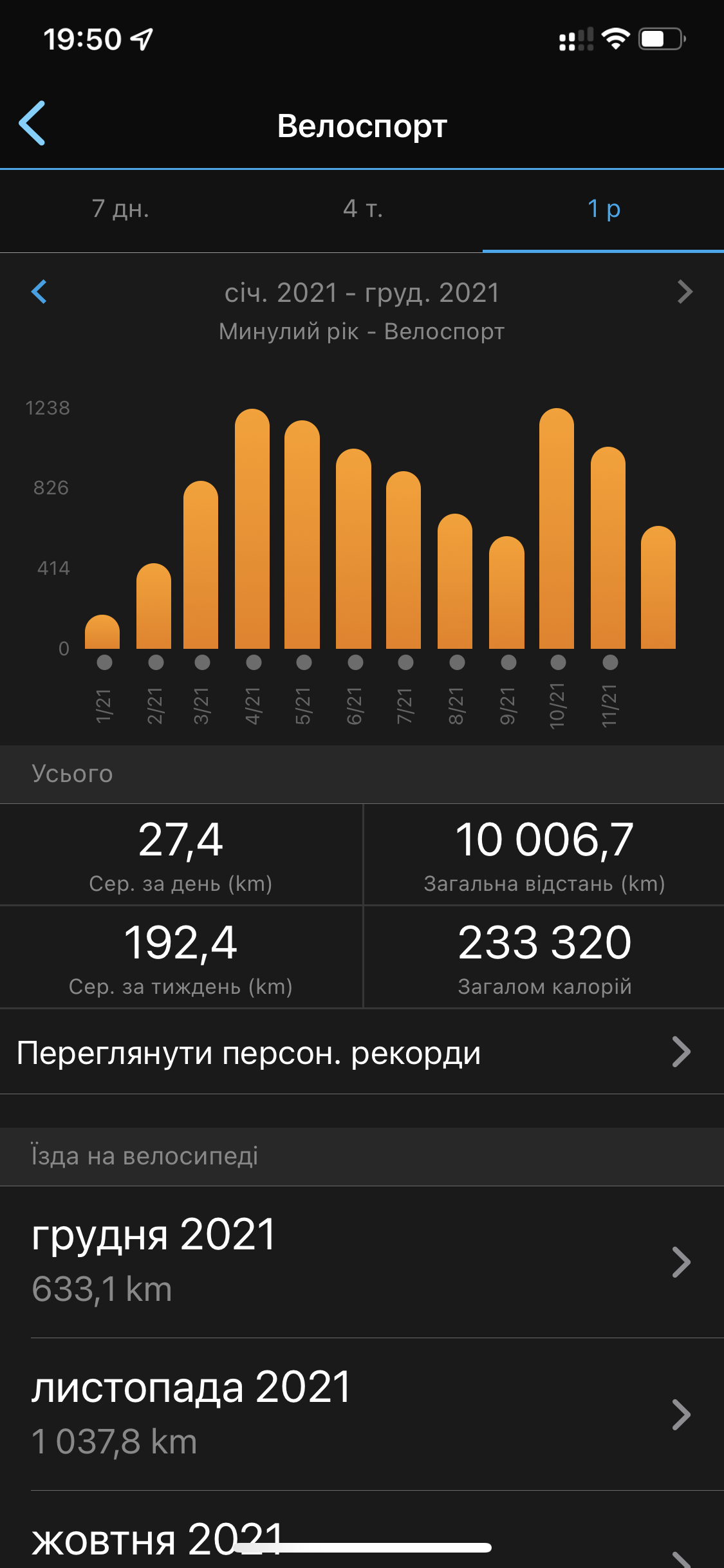This screenshot has height=1568, width=724.
Task: Select the 1 р tab
Action: [603, 209]
